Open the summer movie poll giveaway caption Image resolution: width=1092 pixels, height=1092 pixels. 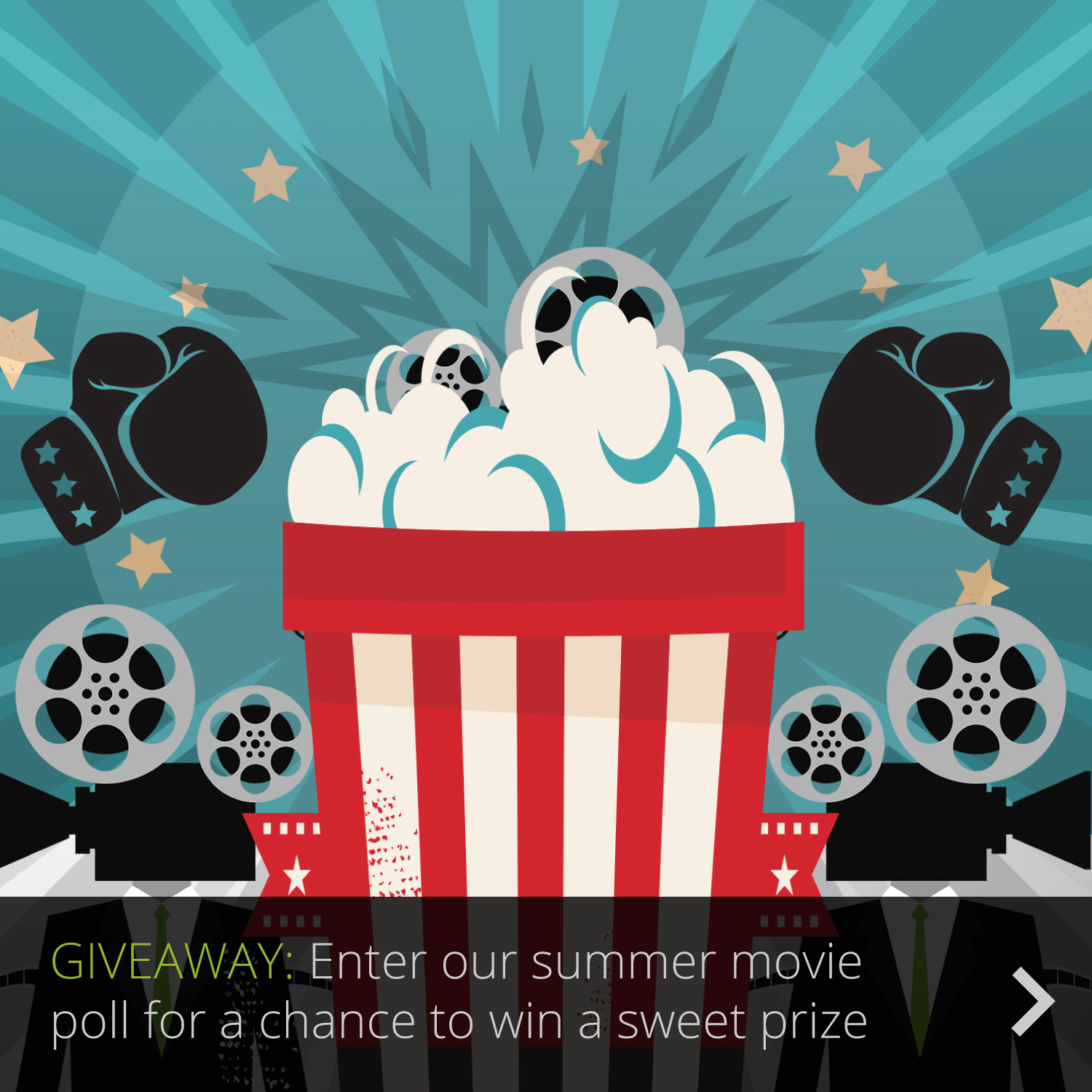tap(459, 992)
